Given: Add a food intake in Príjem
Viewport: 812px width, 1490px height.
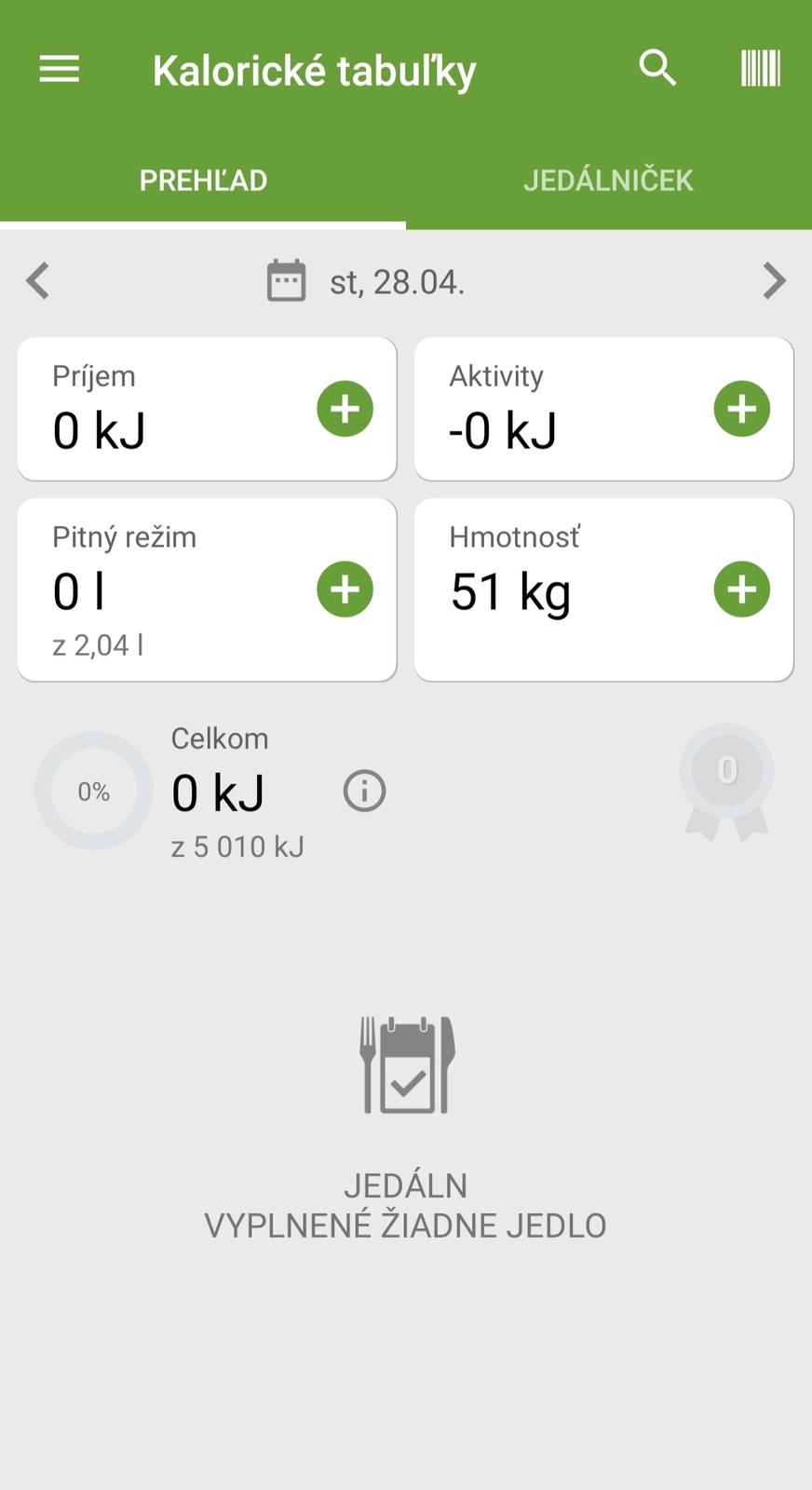Looking at the screenshot, I should pyautogui.click(x=345, y=409).
